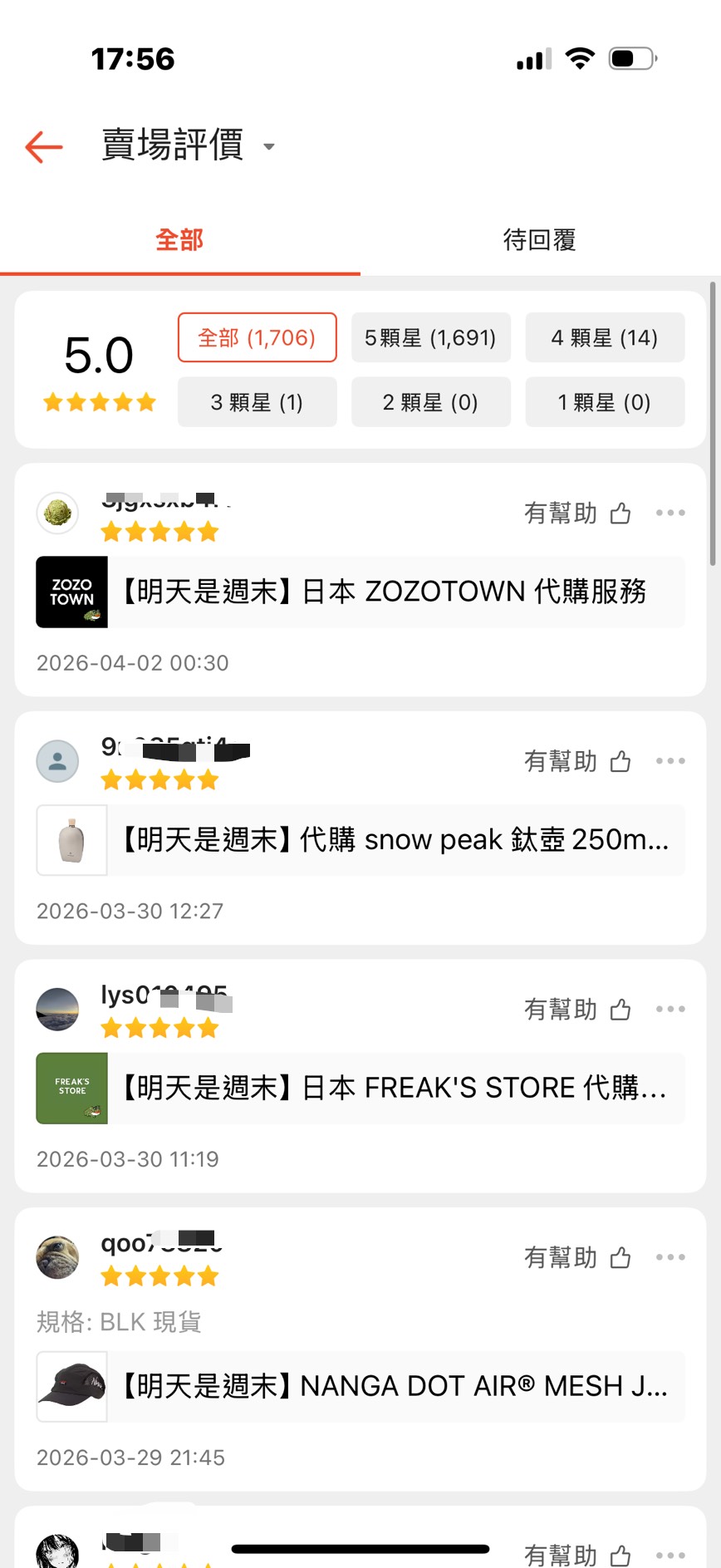Switch to the 待回覆 tab
This screenshot has height=1568, width=721.
(x=540, y=239)
